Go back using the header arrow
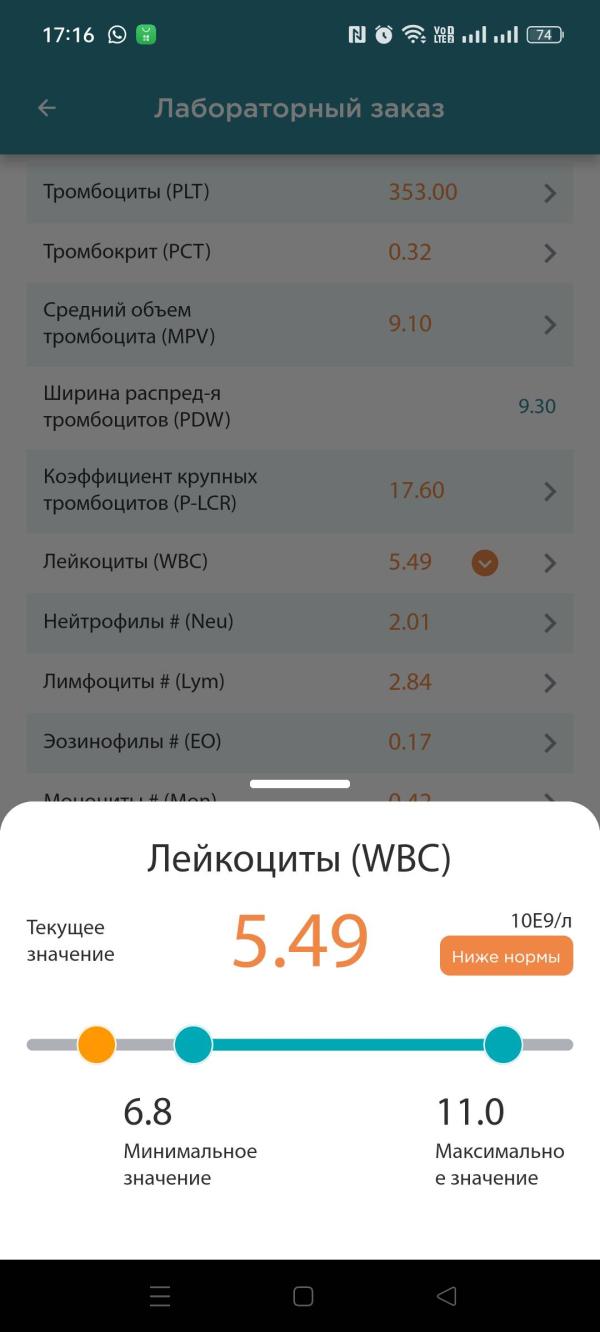The width and height of the screenshot is (600, 1332). [x=47, y=108]
